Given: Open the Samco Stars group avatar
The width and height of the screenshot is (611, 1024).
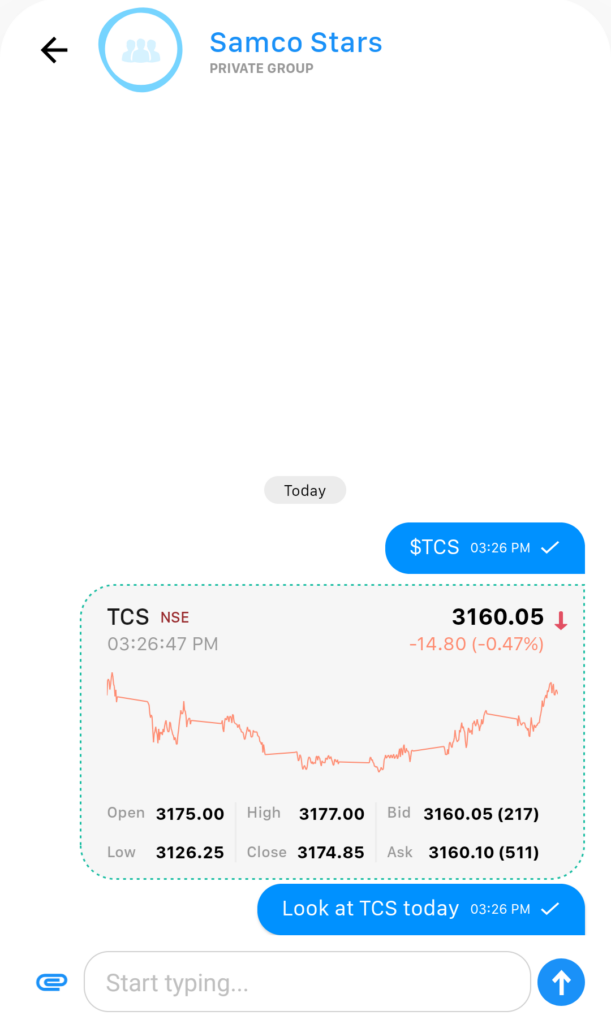Looking at the screenshot, I should 140,50.
